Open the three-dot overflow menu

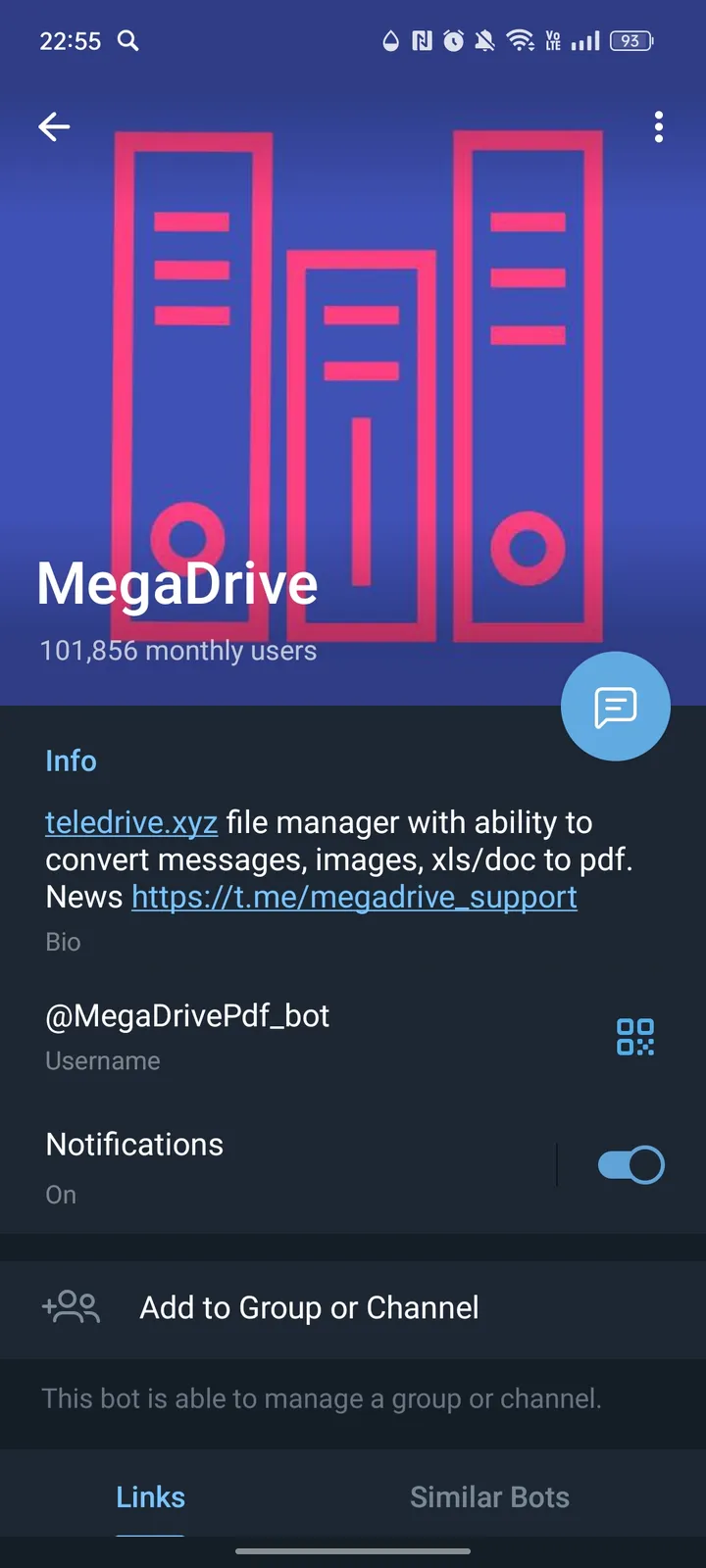point(658,127)
